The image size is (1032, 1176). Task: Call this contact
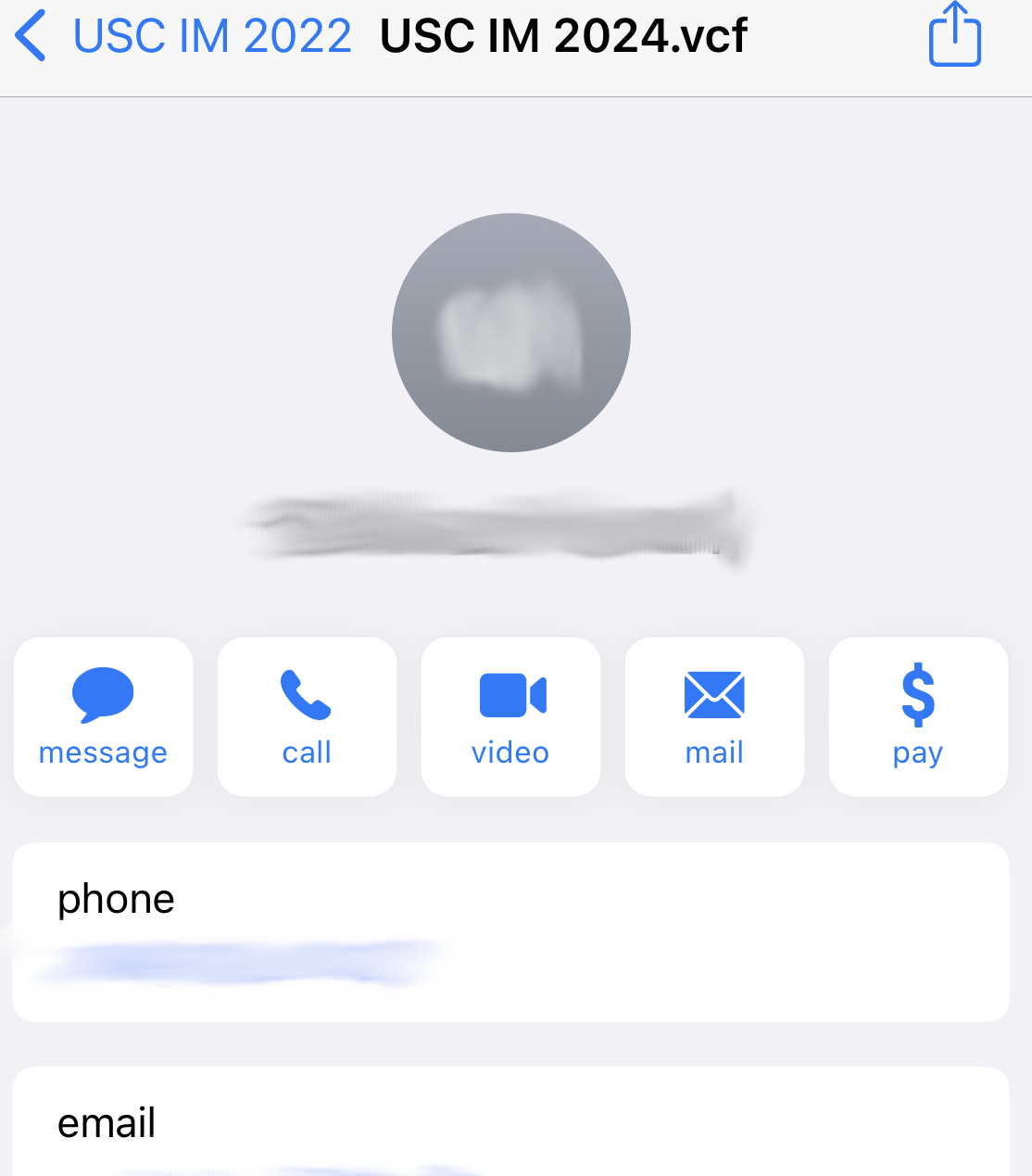[x=307, y=716]
